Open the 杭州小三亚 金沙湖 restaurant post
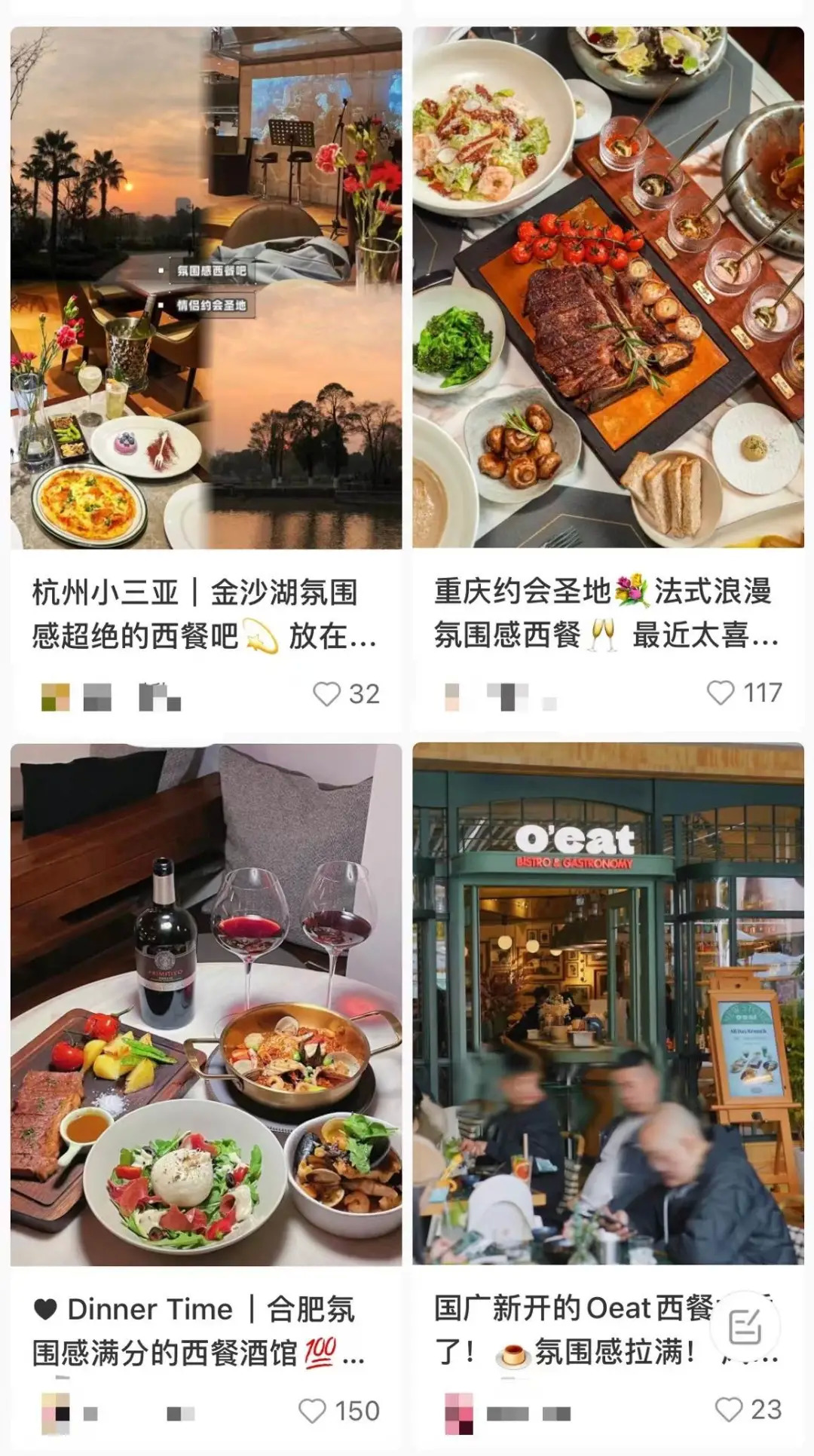814x1456 pixels. click(206, 286)
